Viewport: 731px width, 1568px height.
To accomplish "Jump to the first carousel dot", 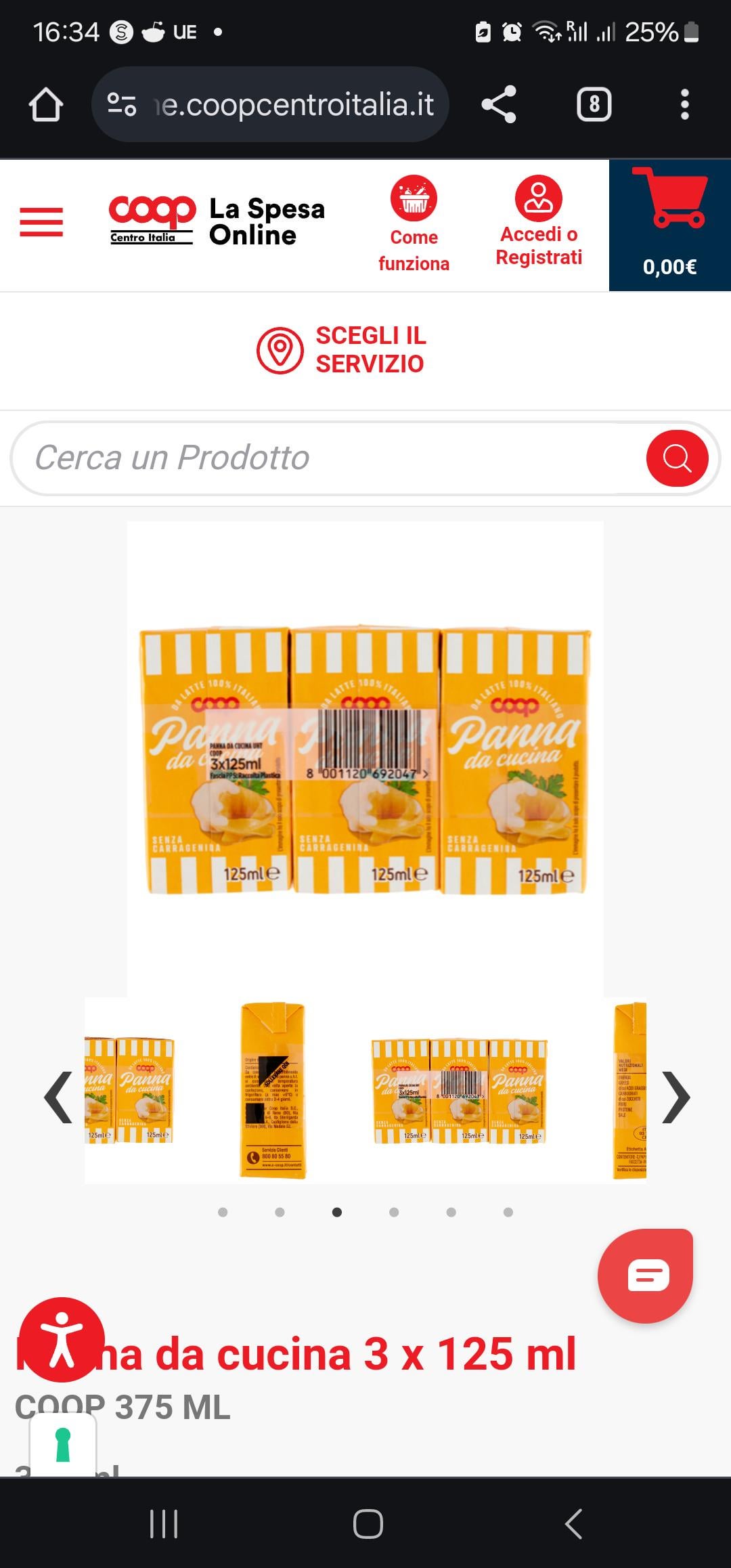I will point(223,1212).
